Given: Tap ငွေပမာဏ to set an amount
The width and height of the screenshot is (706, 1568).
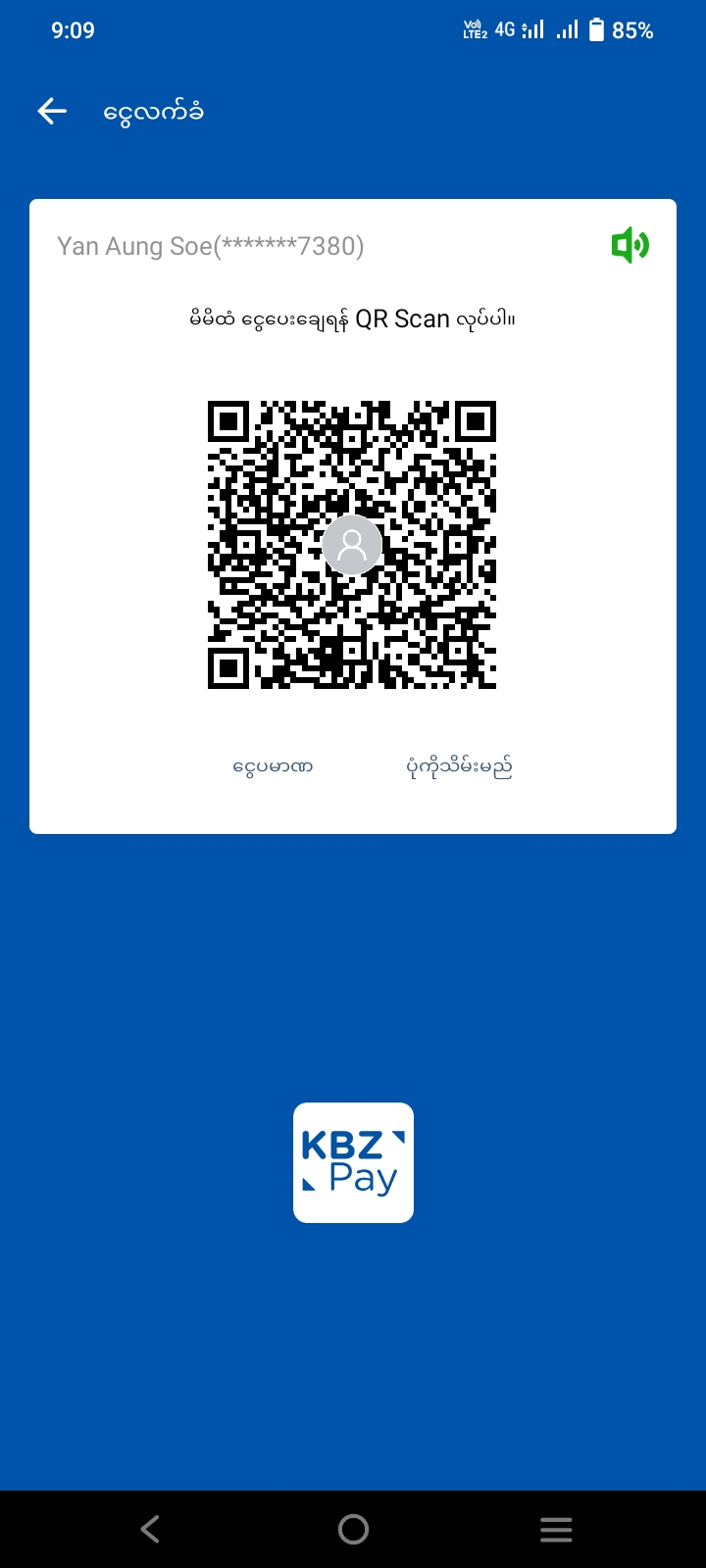Looking at the screenshot, I should click(273, 766).
